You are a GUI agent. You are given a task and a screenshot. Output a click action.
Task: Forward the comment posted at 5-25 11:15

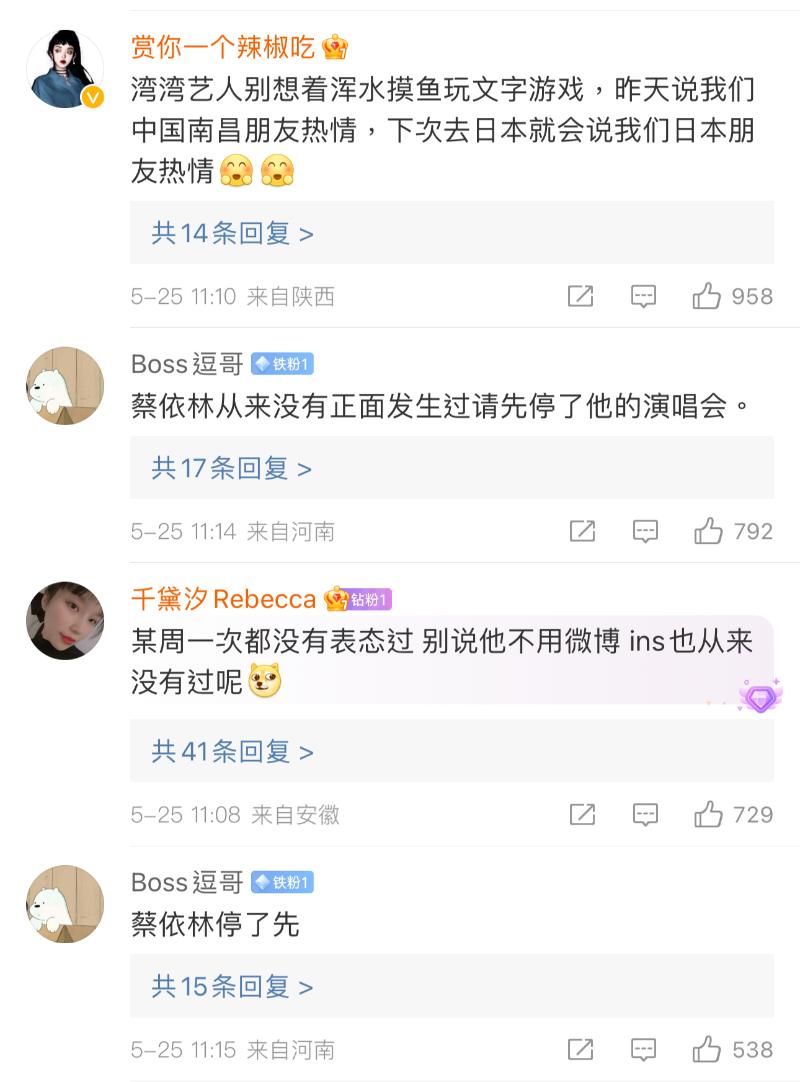[x=581, y=1050]
